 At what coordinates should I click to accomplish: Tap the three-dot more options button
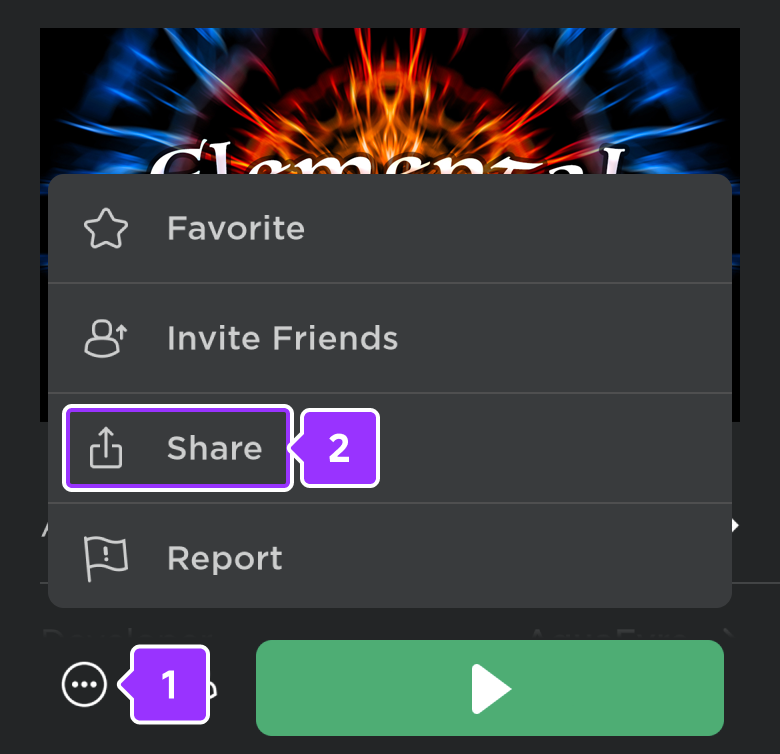pyautogui.click(x=84, y=686)
